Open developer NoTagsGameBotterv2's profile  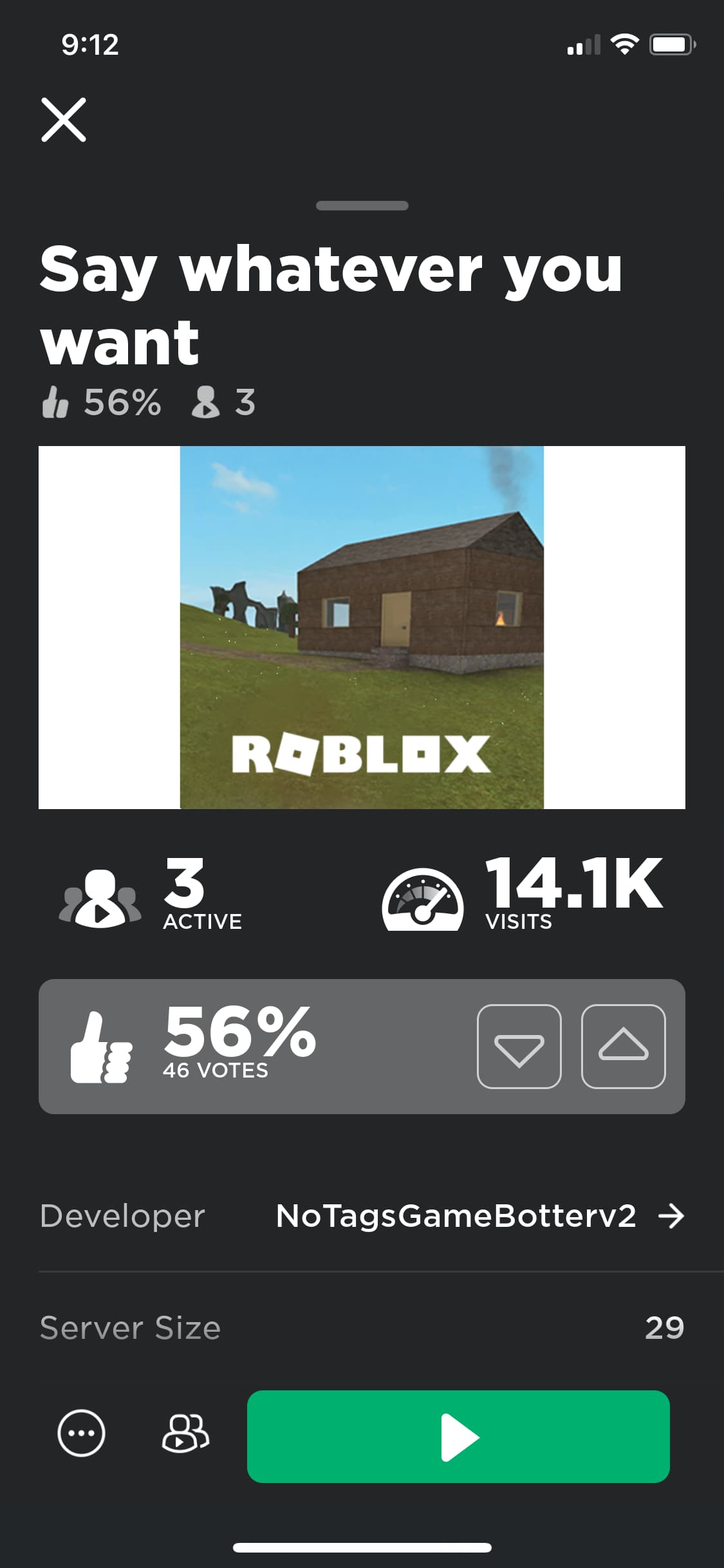click(x=480, y=1216)
